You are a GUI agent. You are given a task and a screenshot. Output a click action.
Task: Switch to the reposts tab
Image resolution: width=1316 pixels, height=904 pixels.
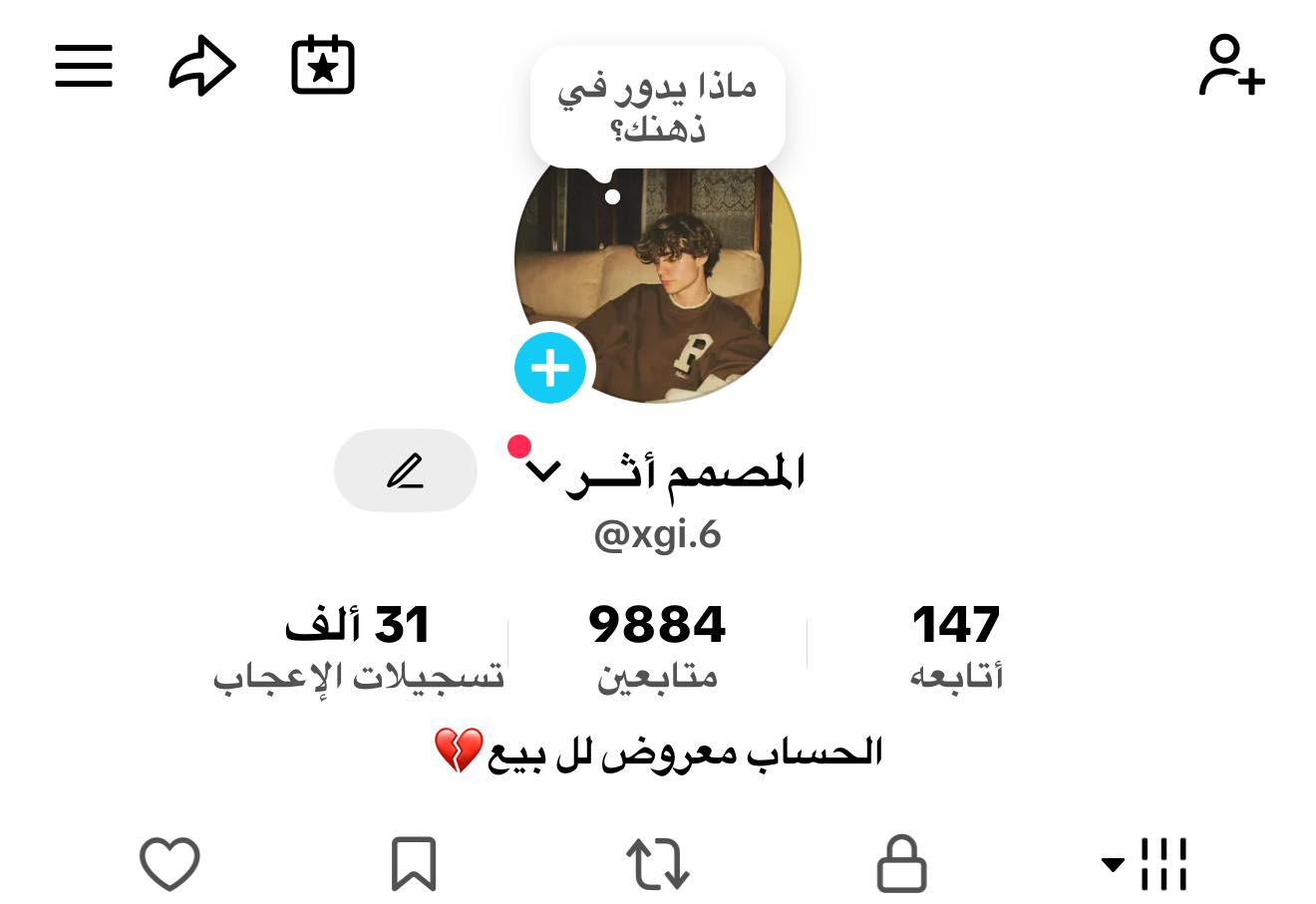point(657,862)
